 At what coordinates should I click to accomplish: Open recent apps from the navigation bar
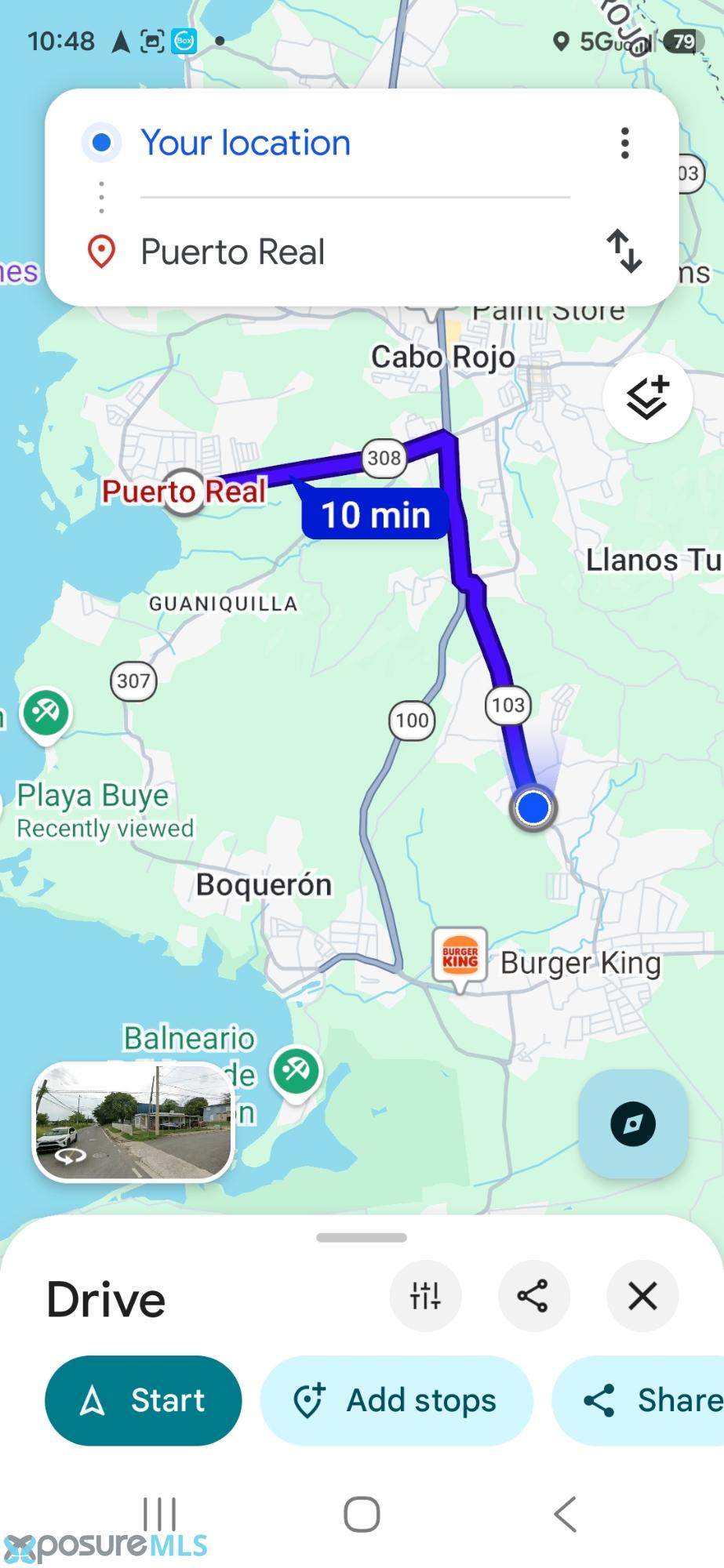(159, 1513)
